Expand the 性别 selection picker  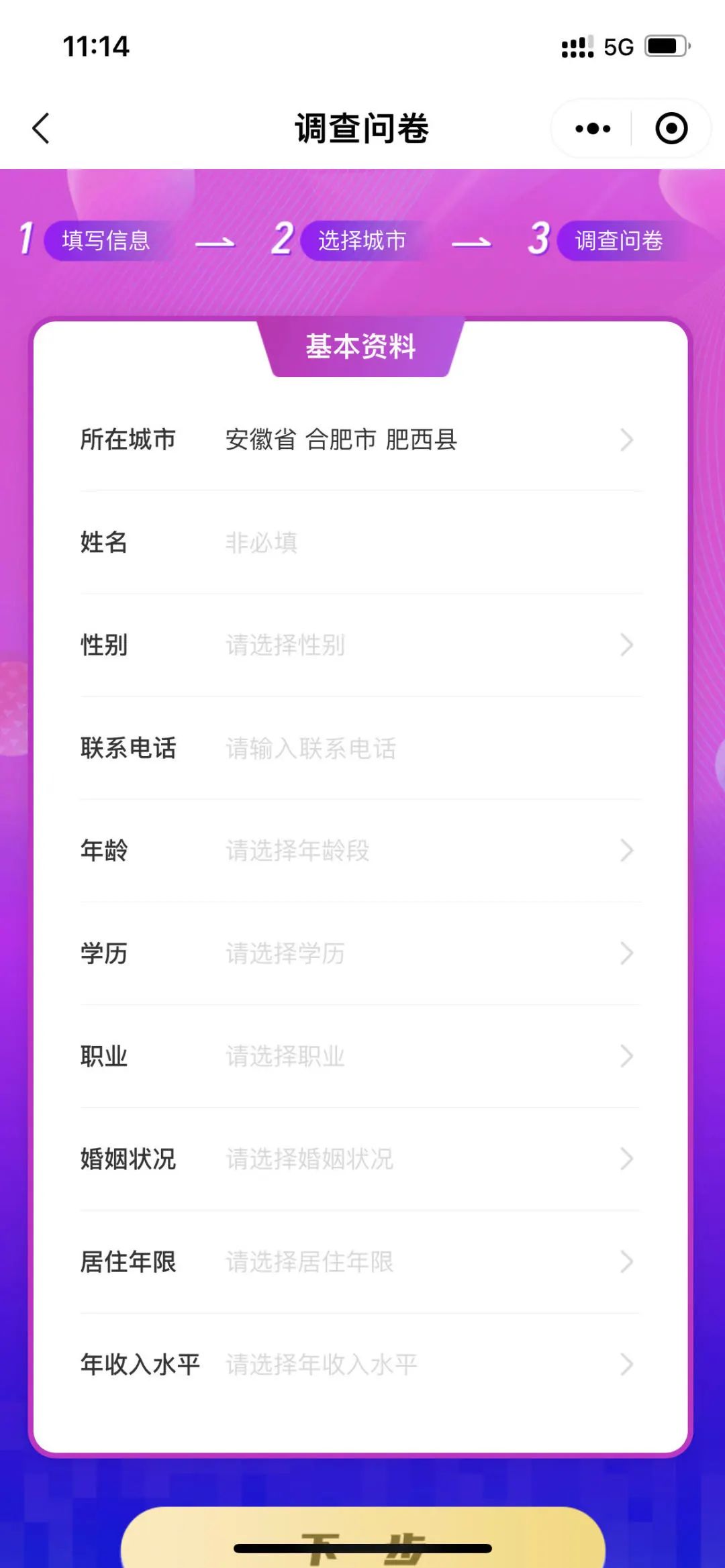coord(362,645)
